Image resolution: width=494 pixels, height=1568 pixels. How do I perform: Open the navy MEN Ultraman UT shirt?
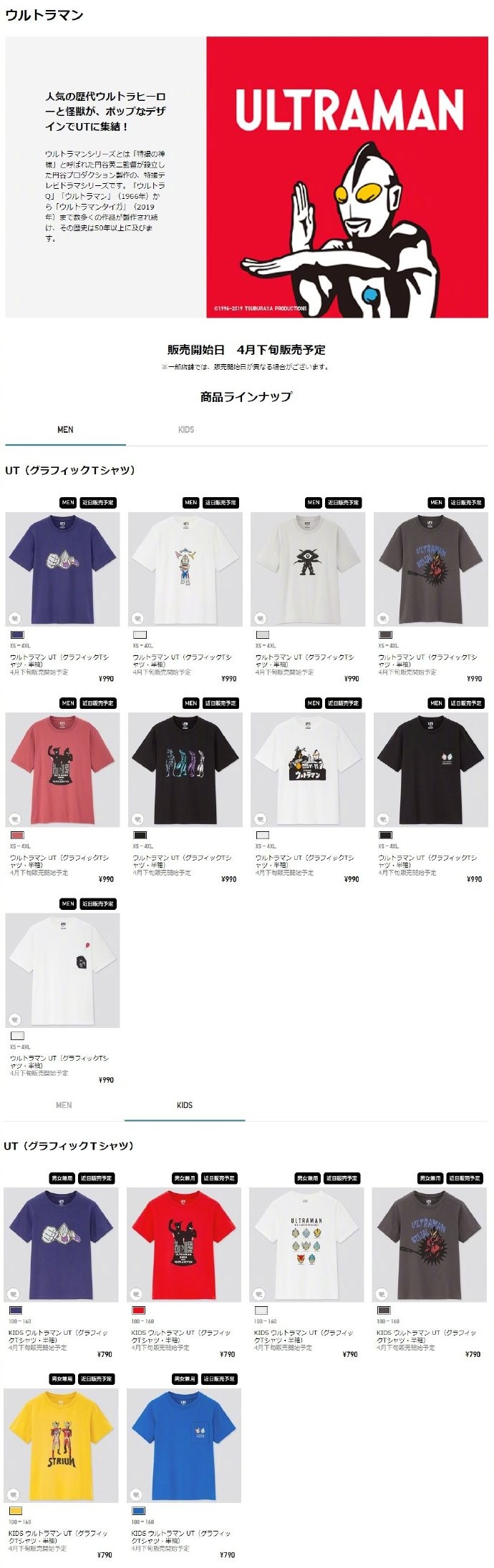coord(62,569)
